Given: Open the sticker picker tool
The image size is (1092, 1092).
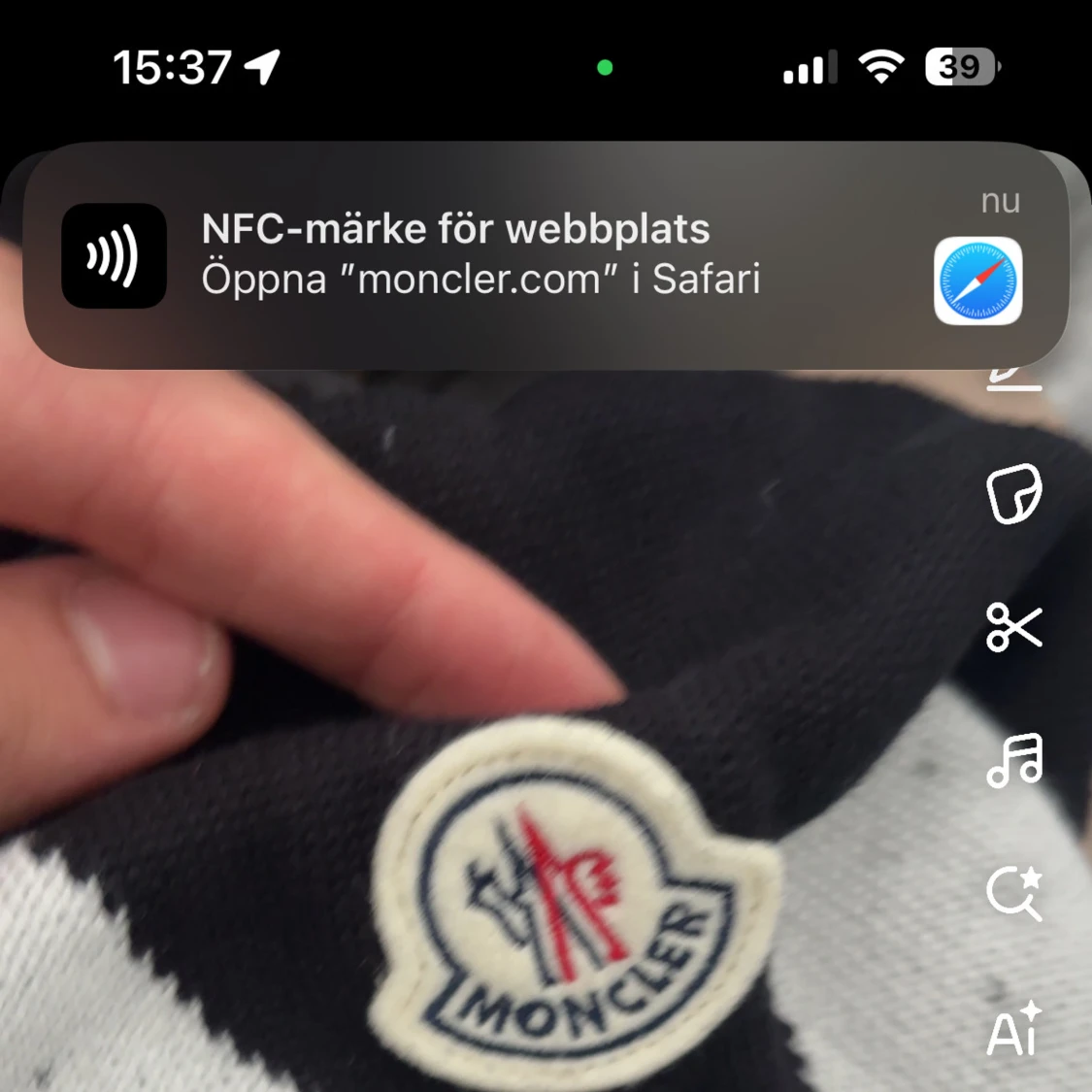Looking at the screenshot, I should pos(1014,494).
